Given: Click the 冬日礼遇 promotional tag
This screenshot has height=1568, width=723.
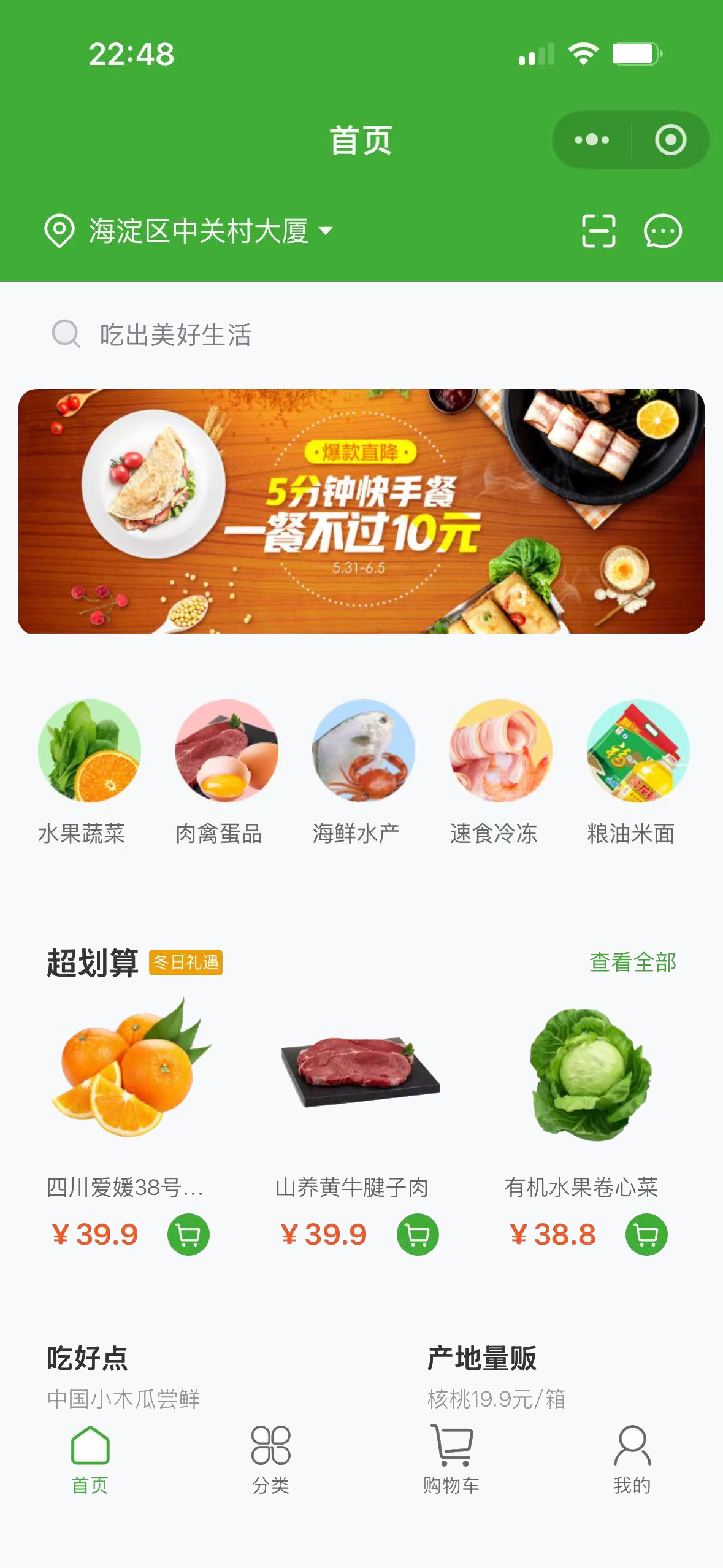Looking at the screenshot, I should 186,963.
